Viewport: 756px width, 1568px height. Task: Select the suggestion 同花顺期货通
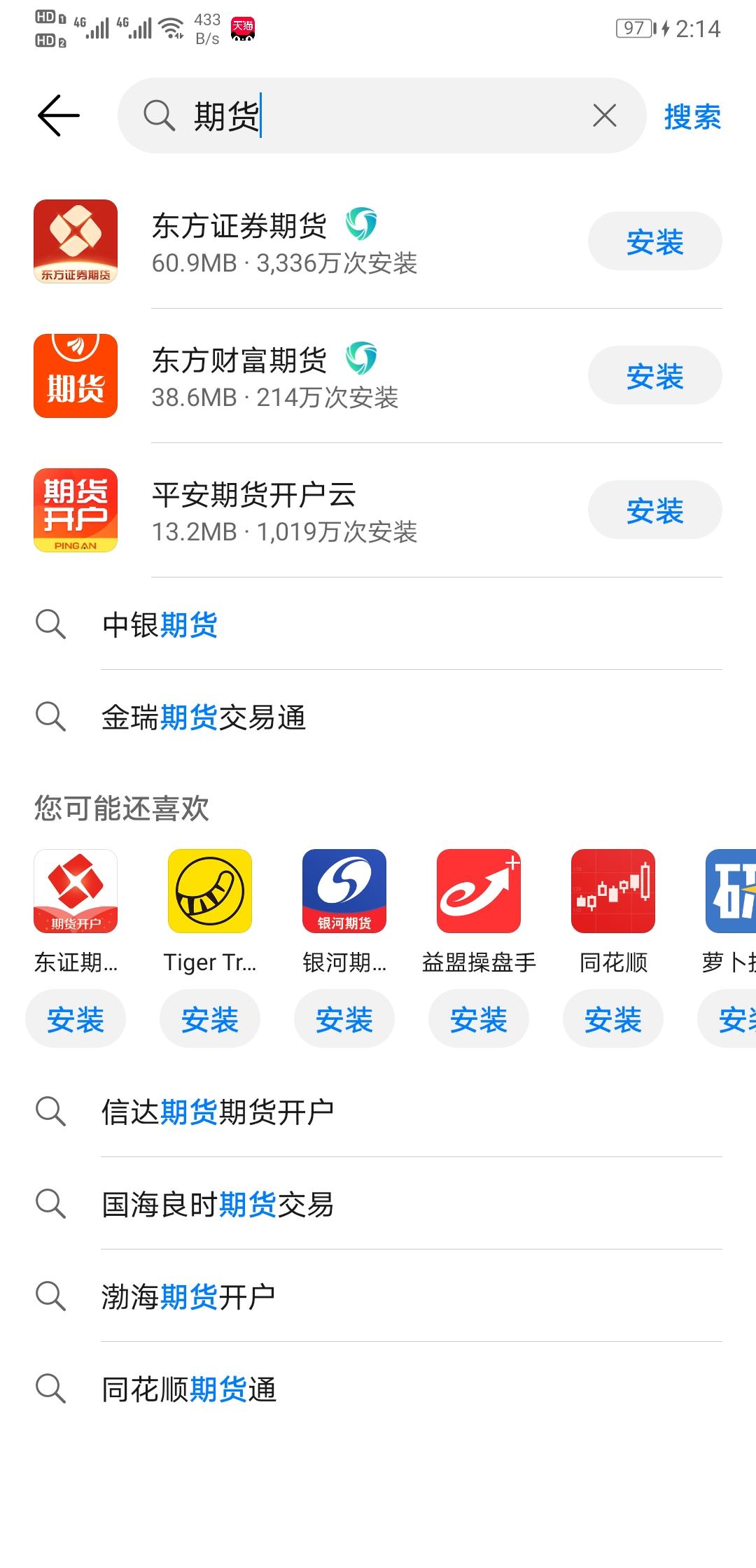(378, 1389)
